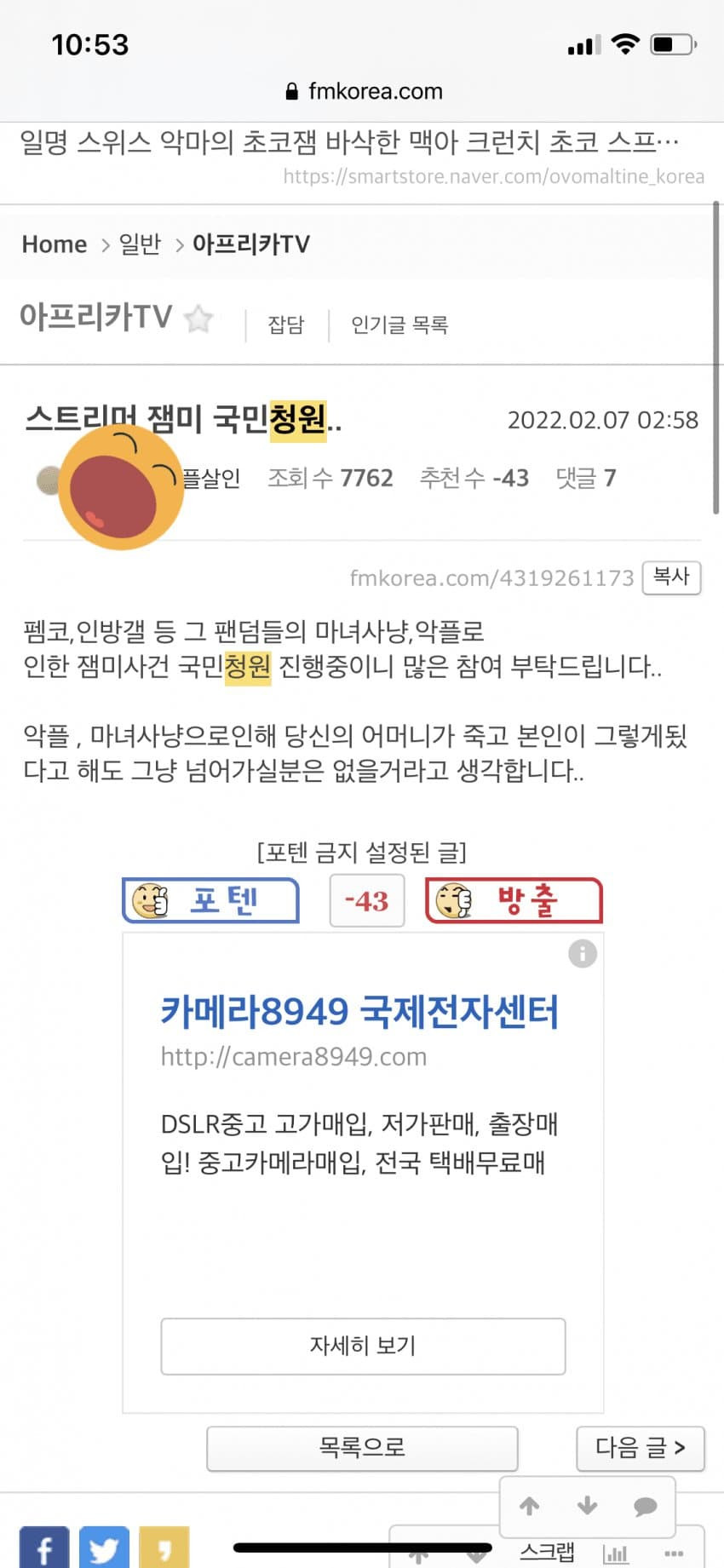This screenshot has height=1568, width=724.
Task: Upvote the post with 포텐 button
Action: (210, 900)
